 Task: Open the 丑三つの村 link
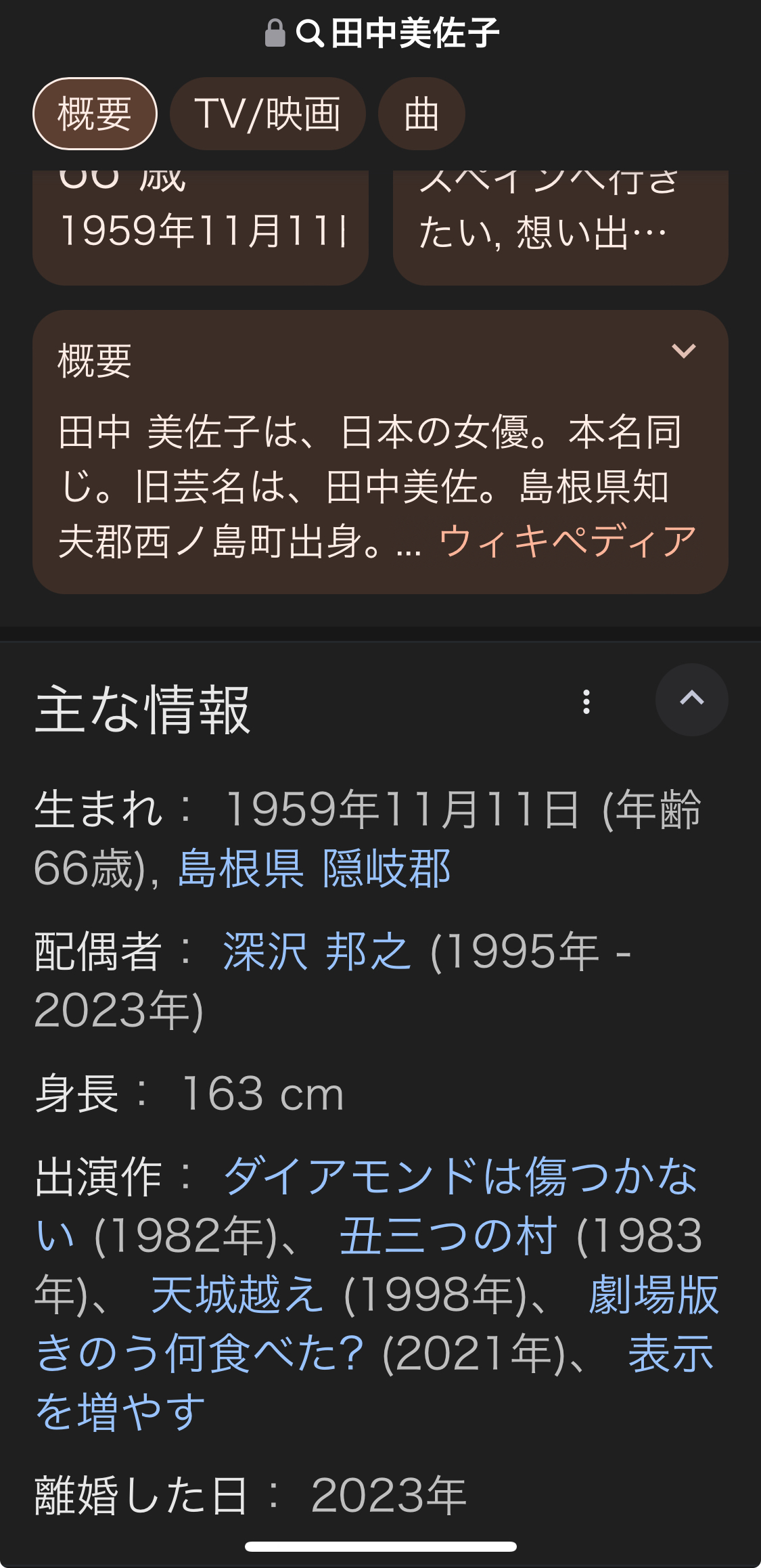[x=448, y=1236]
